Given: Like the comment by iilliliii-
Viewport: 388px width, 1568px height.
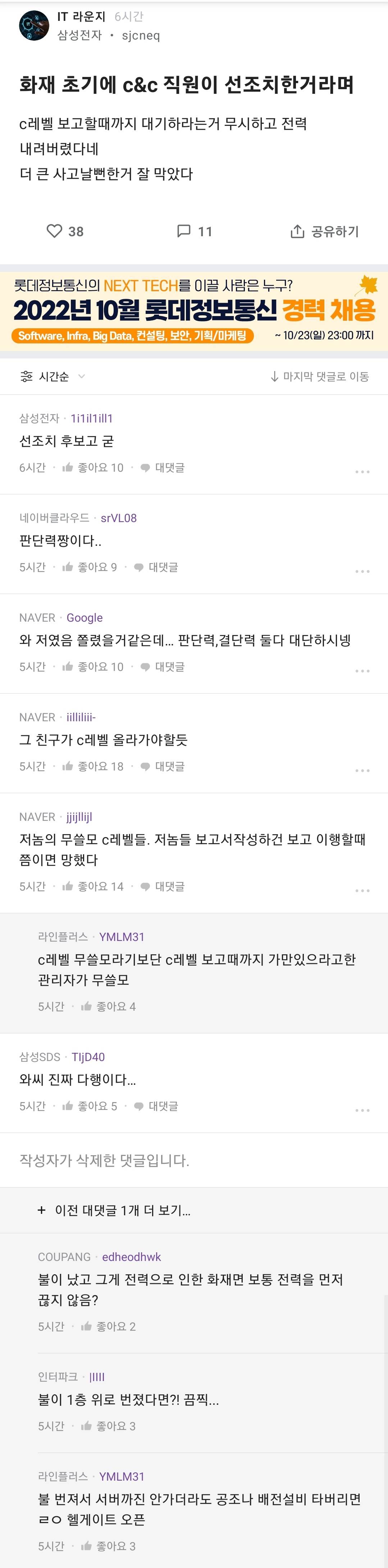Looking at the screenshot, I should (x=92, y=766).
